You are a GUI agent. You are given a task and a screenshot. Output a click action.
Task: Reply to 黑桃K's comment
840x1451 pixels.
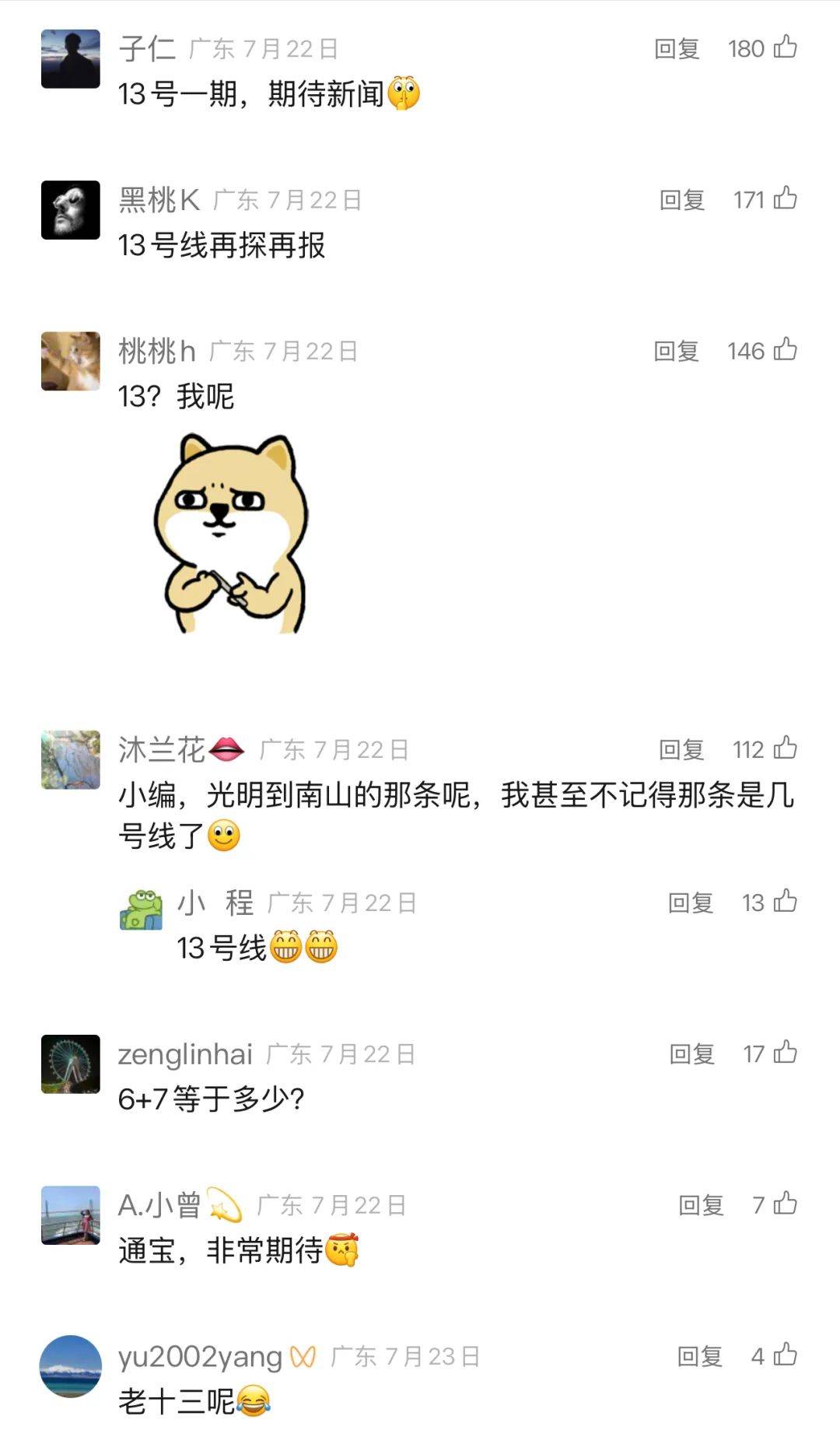(681, 200)
